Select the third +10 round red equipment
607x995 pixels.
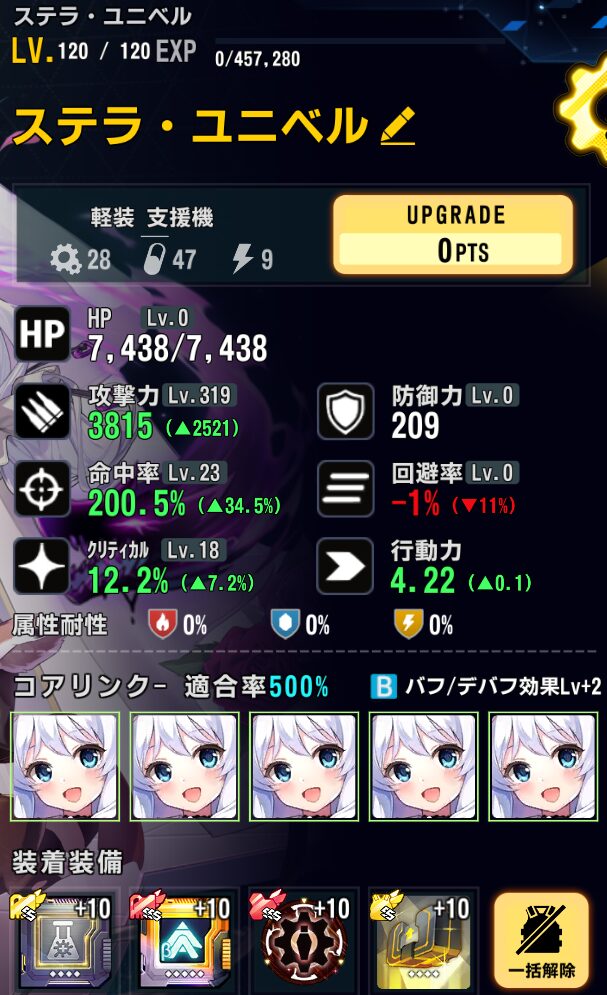click(x=303, y=943)
